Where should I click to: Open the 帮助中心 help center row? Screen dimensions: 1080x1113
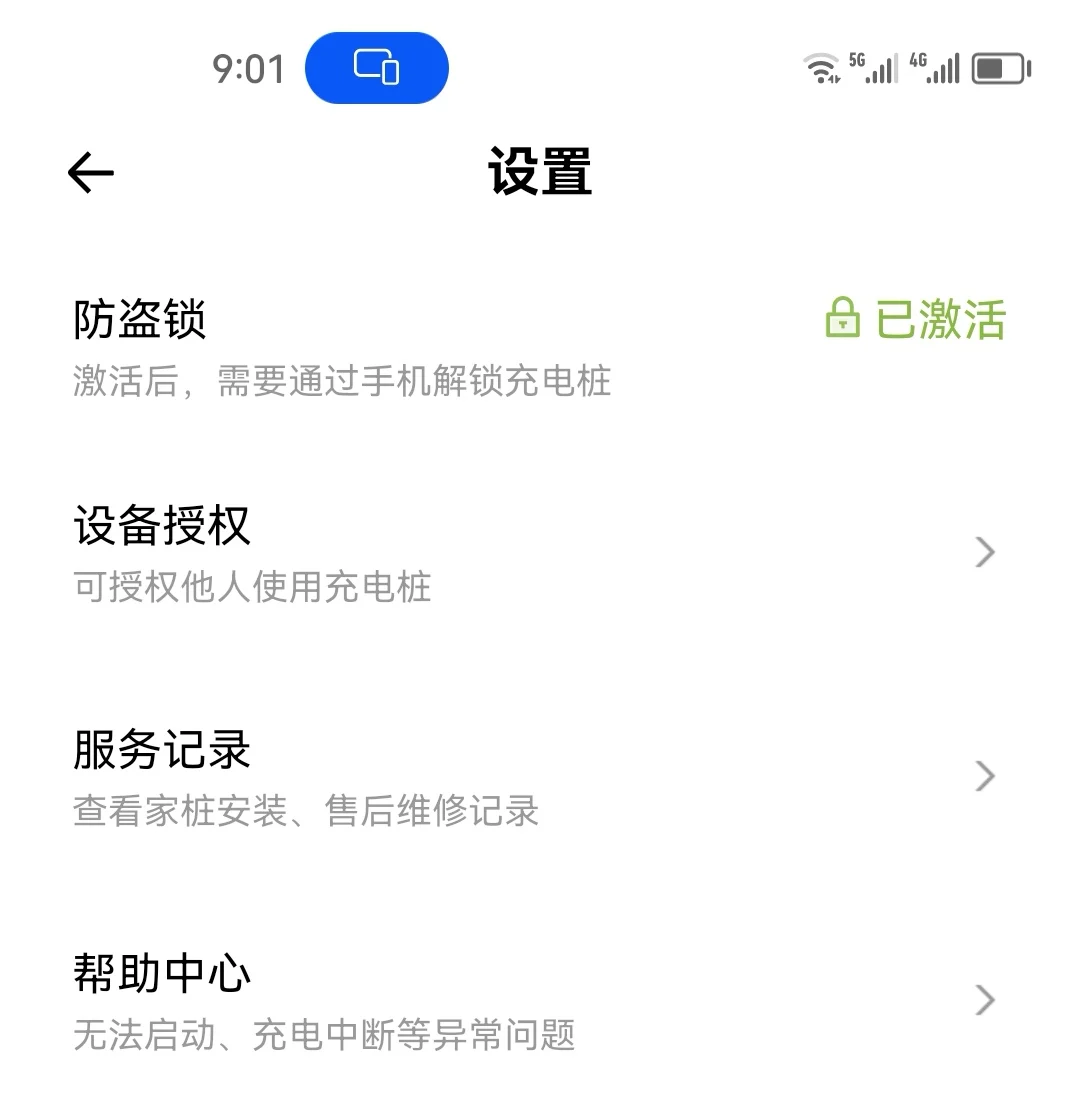click(x=540, y=1001)
